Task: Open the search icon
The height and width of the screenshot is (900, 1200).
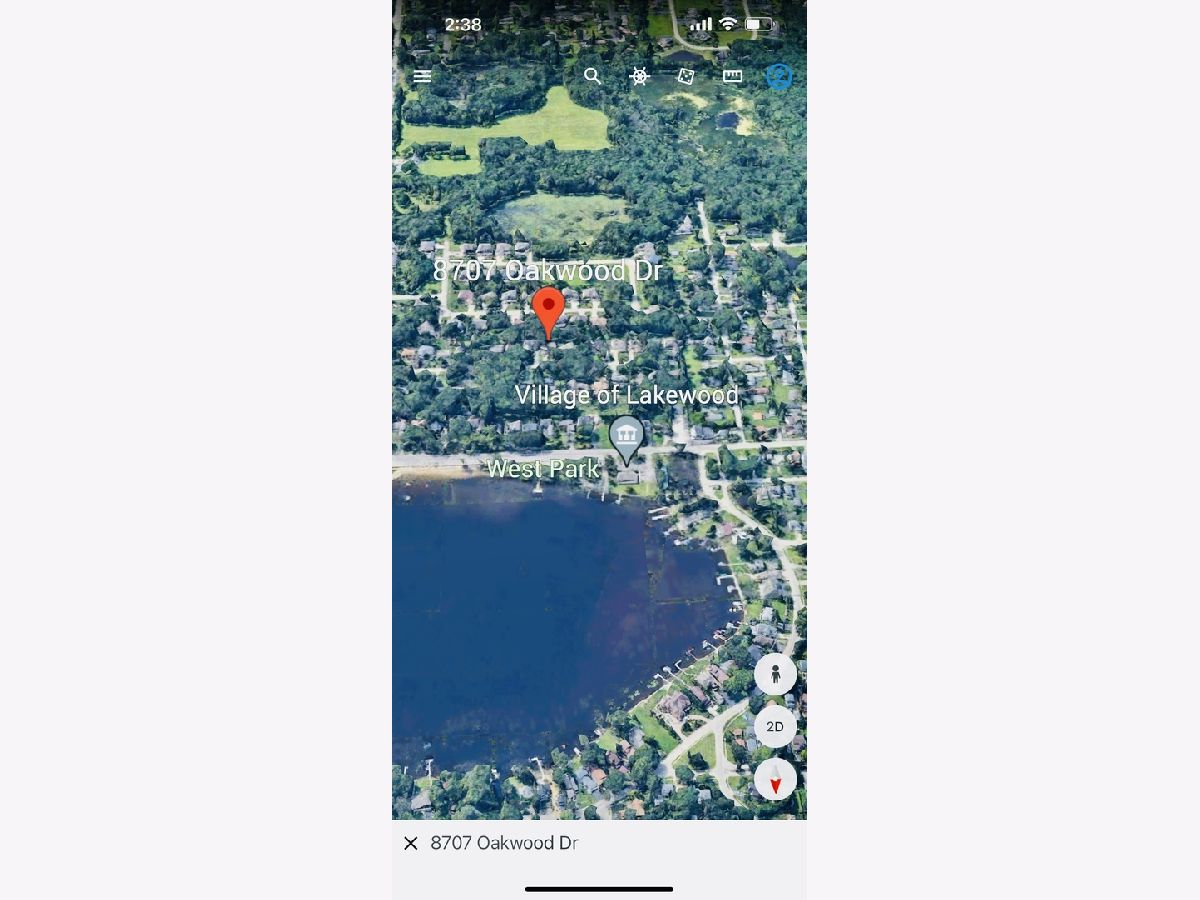Action: [593, 76]
